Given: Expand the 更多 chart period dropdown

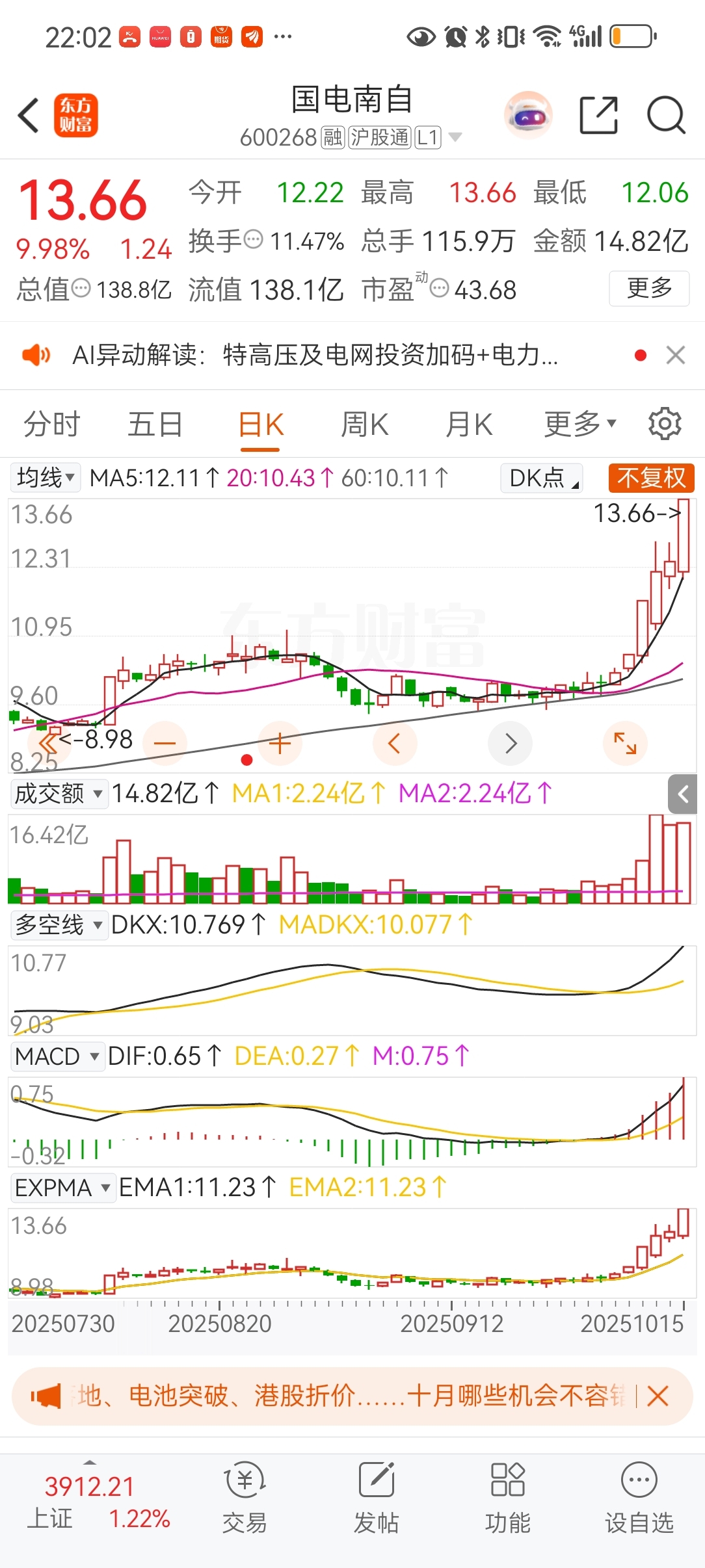Looking at the screenshot, I should (579, 425).
